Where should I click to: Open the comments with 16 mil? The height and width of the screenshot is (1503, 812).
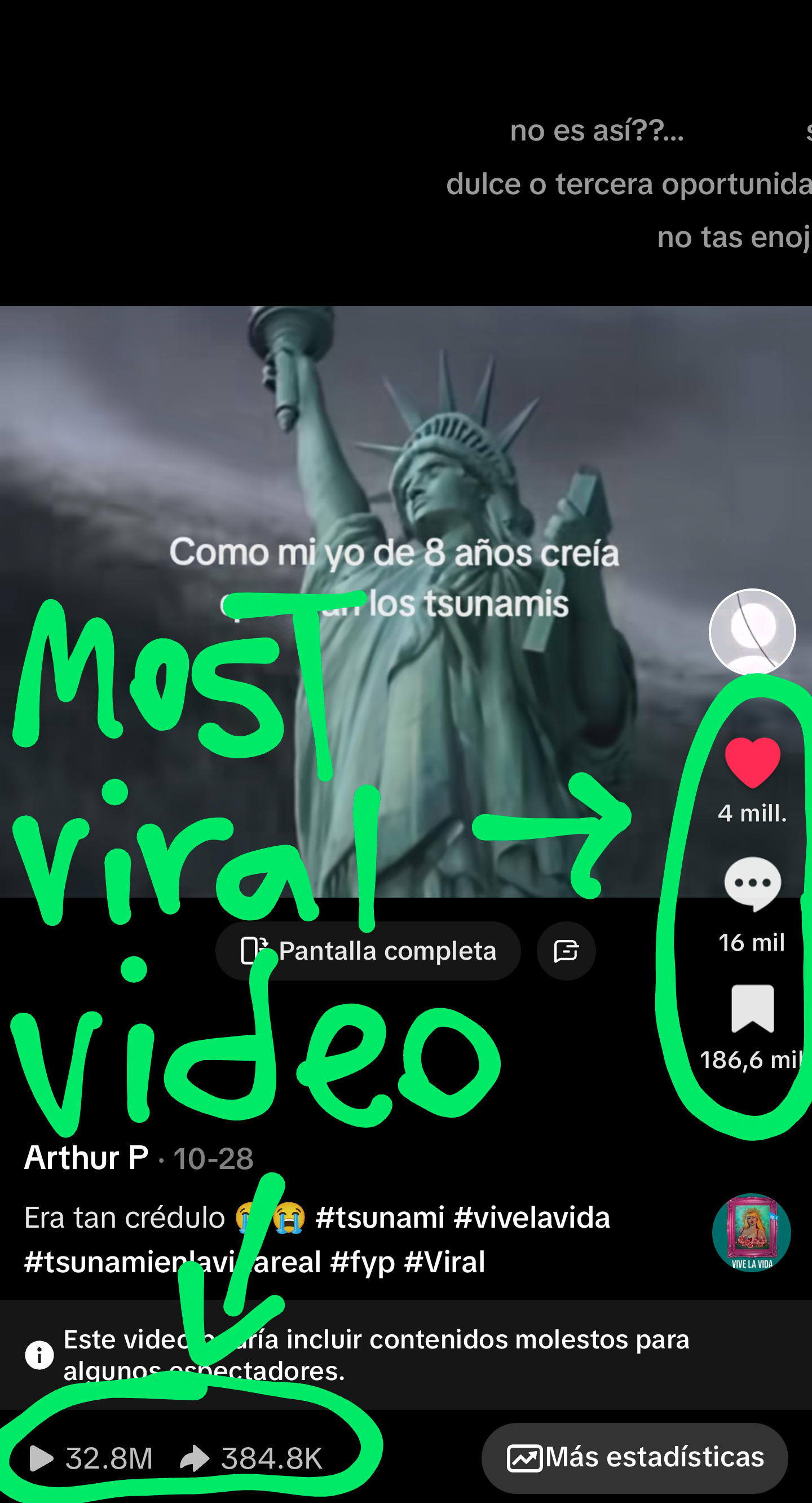point(752,884)
